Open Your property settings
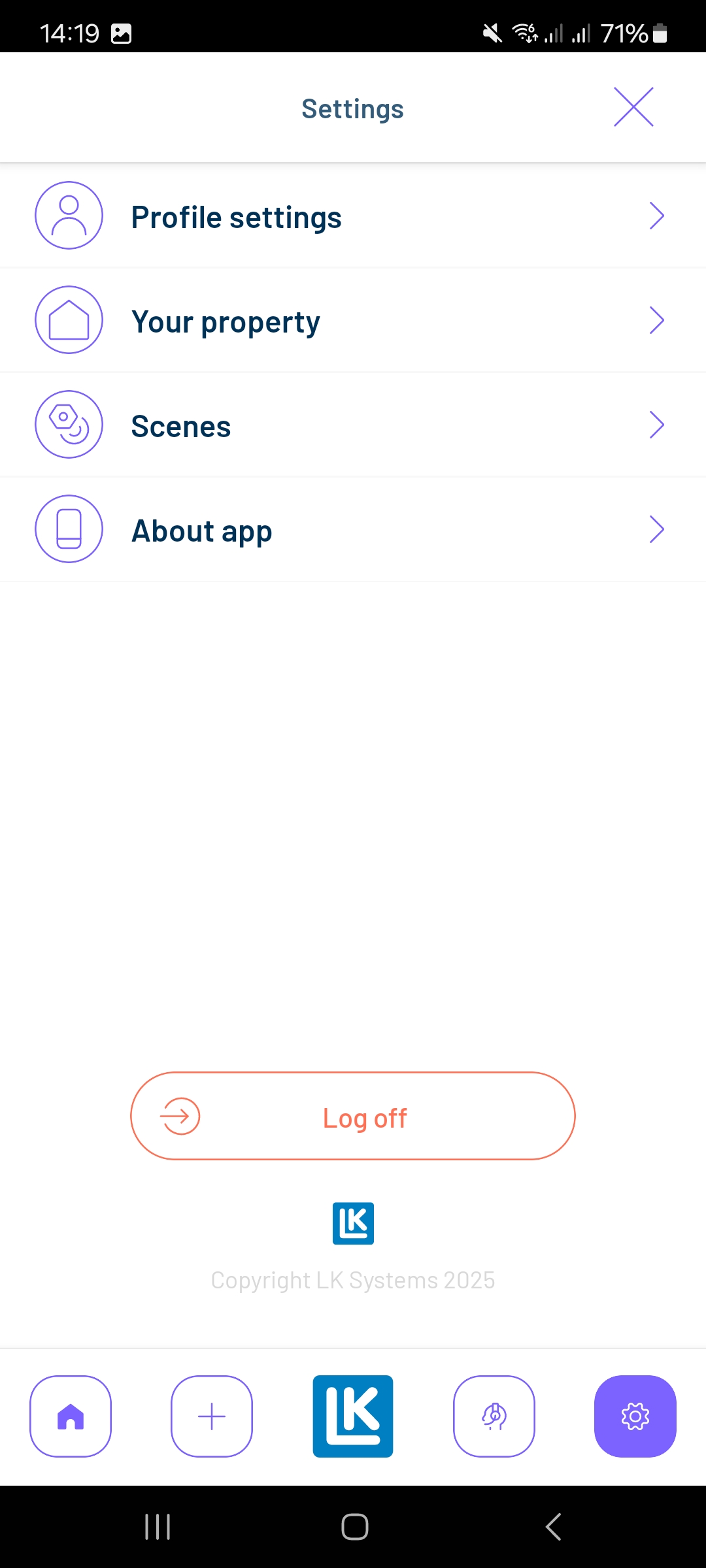 [x=353, y=320]
